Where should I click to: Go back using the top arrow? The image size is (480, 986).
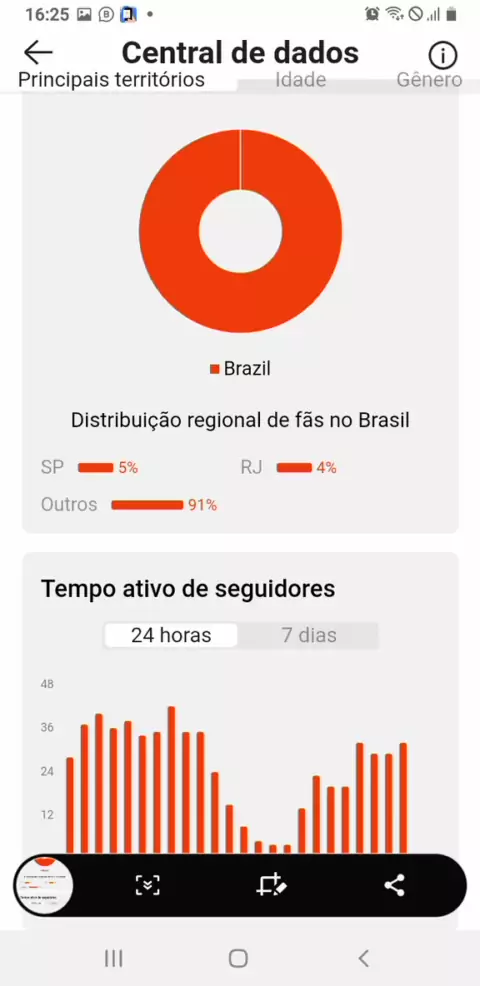(38, 53)
